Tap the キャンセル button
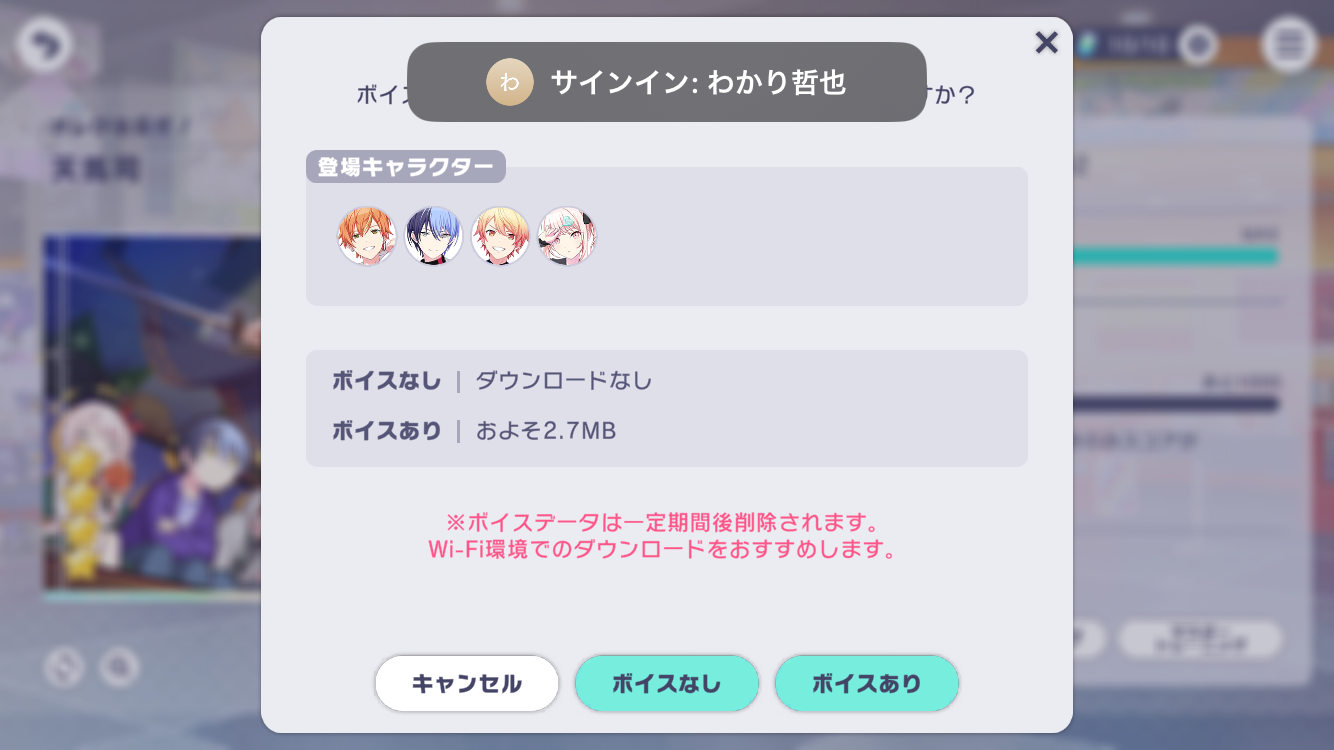Image resolution: width=1334 pixels, height=750 pixels. [467, 684]
